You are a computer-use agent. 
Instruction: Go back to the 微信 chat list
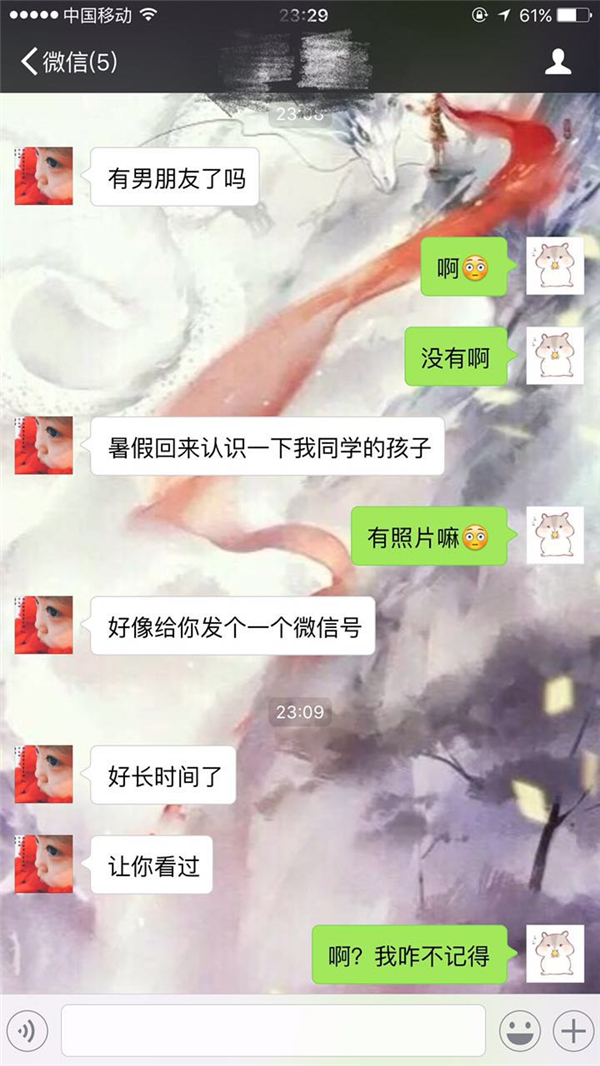tap(68, 62)
